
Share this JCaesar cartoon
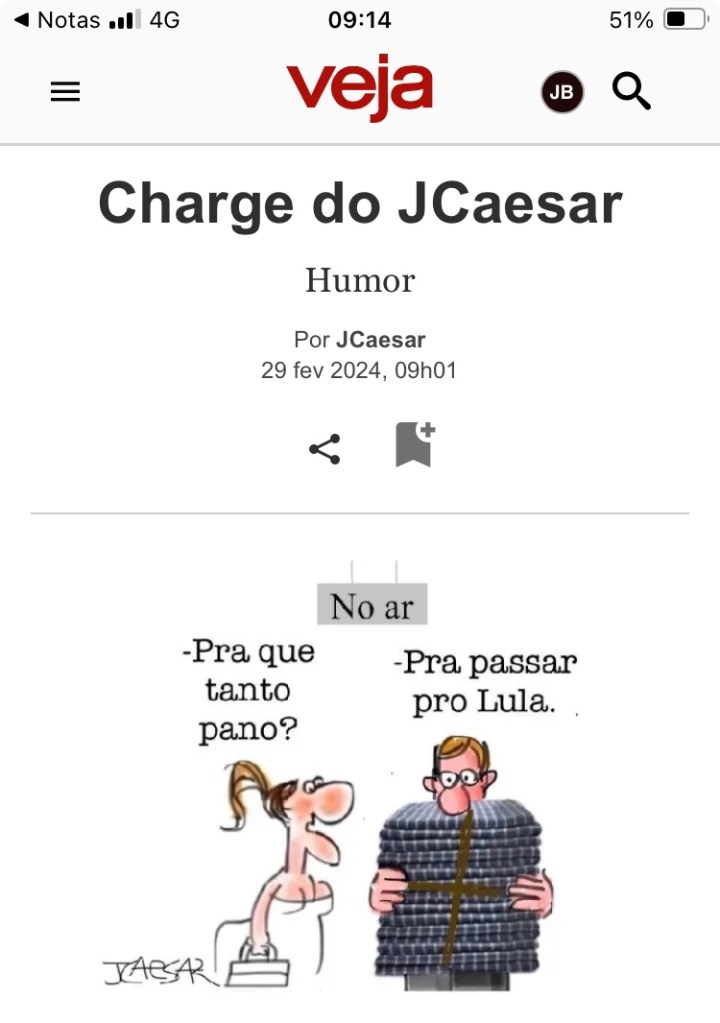324,449
